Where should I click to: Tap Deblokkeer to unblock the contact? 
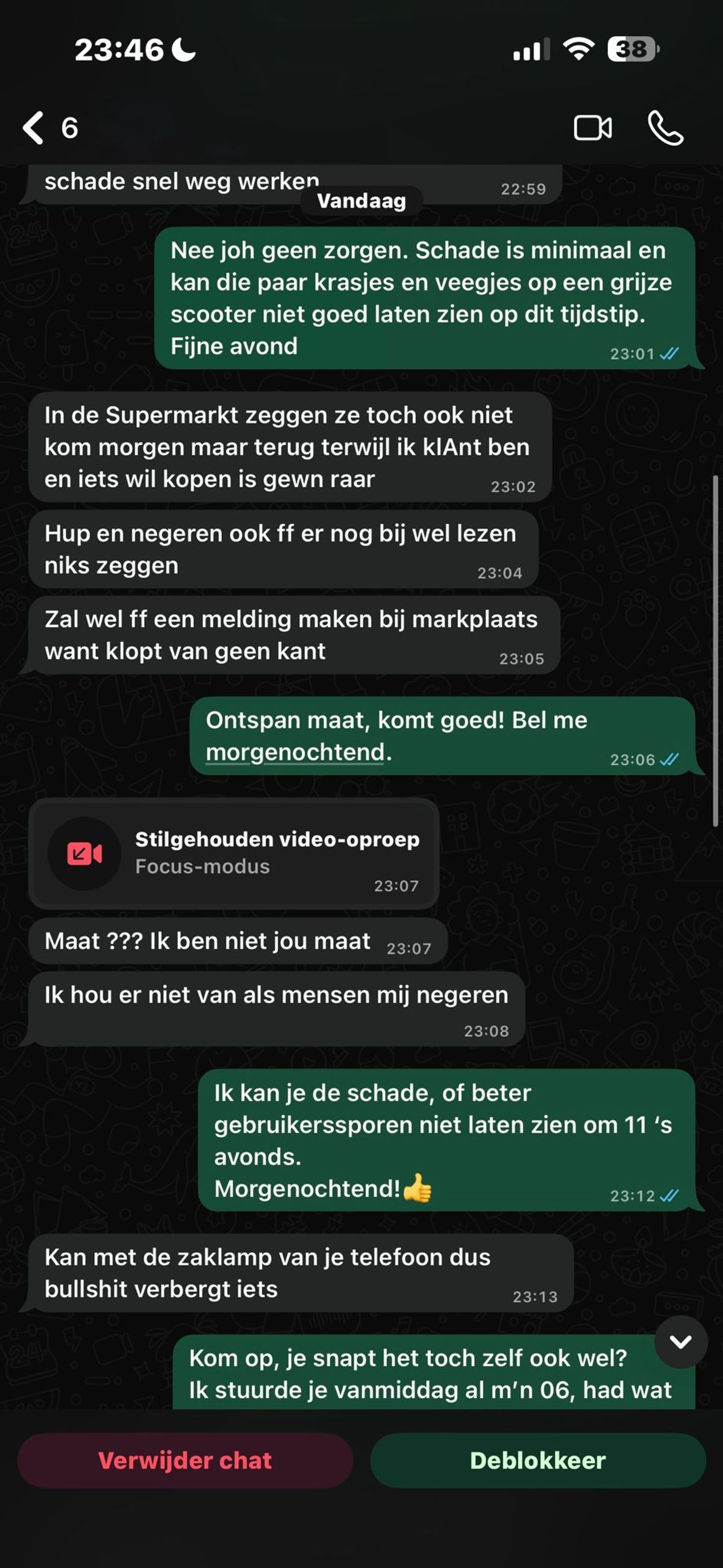point(537,1460)
